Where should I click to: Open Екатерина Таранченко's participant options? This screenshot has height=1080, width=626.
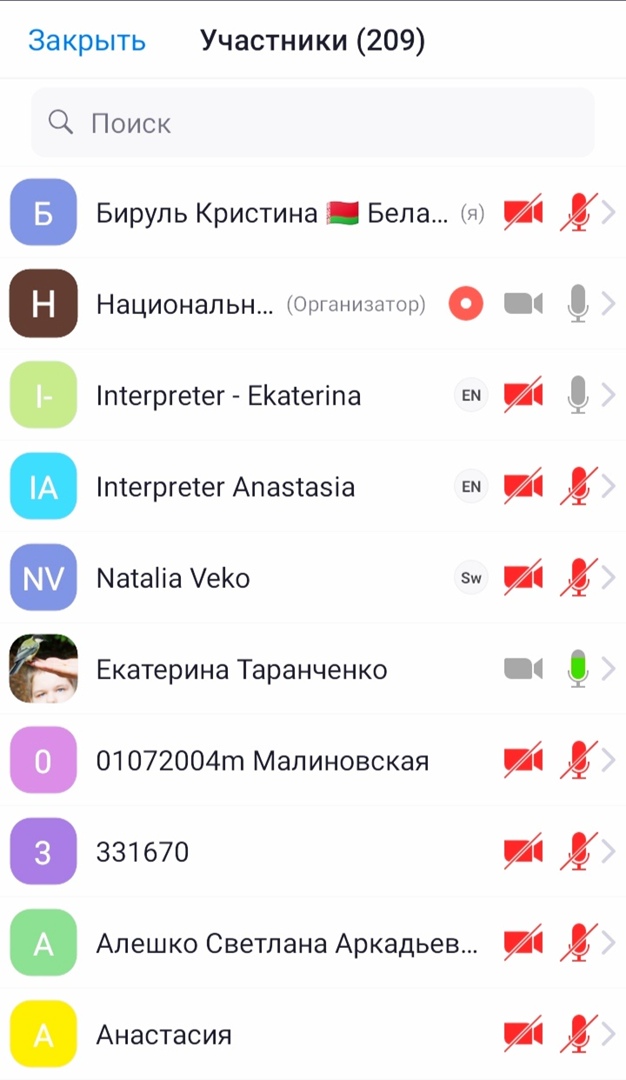[241, 669]
